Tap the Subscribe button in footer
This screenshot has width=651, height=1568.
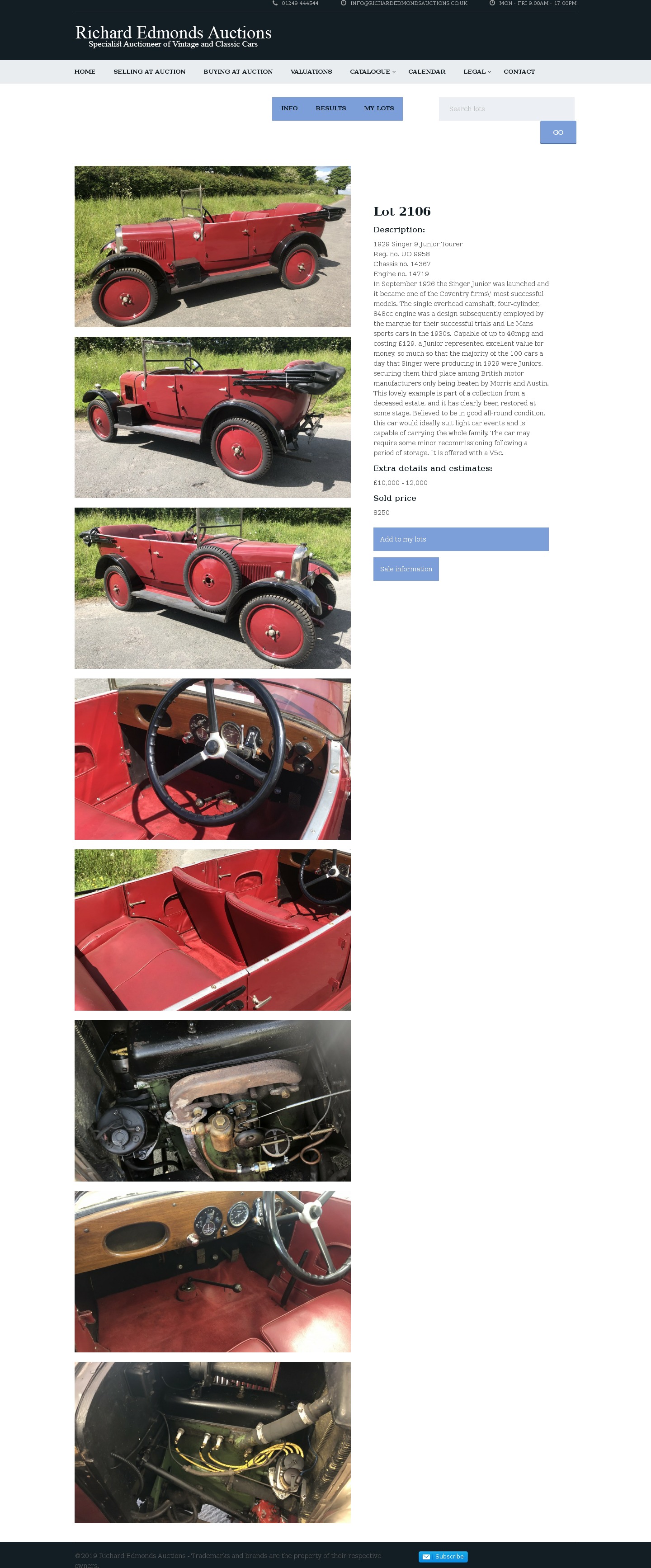tap(443, 1556)
